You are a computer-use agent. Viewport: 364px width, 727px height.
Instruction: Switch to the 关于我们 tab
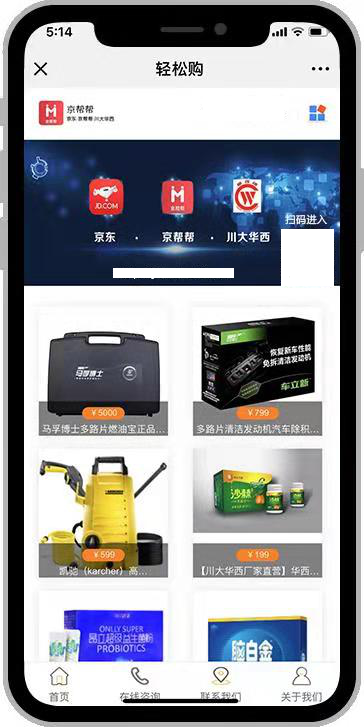(x=301, y=684)
